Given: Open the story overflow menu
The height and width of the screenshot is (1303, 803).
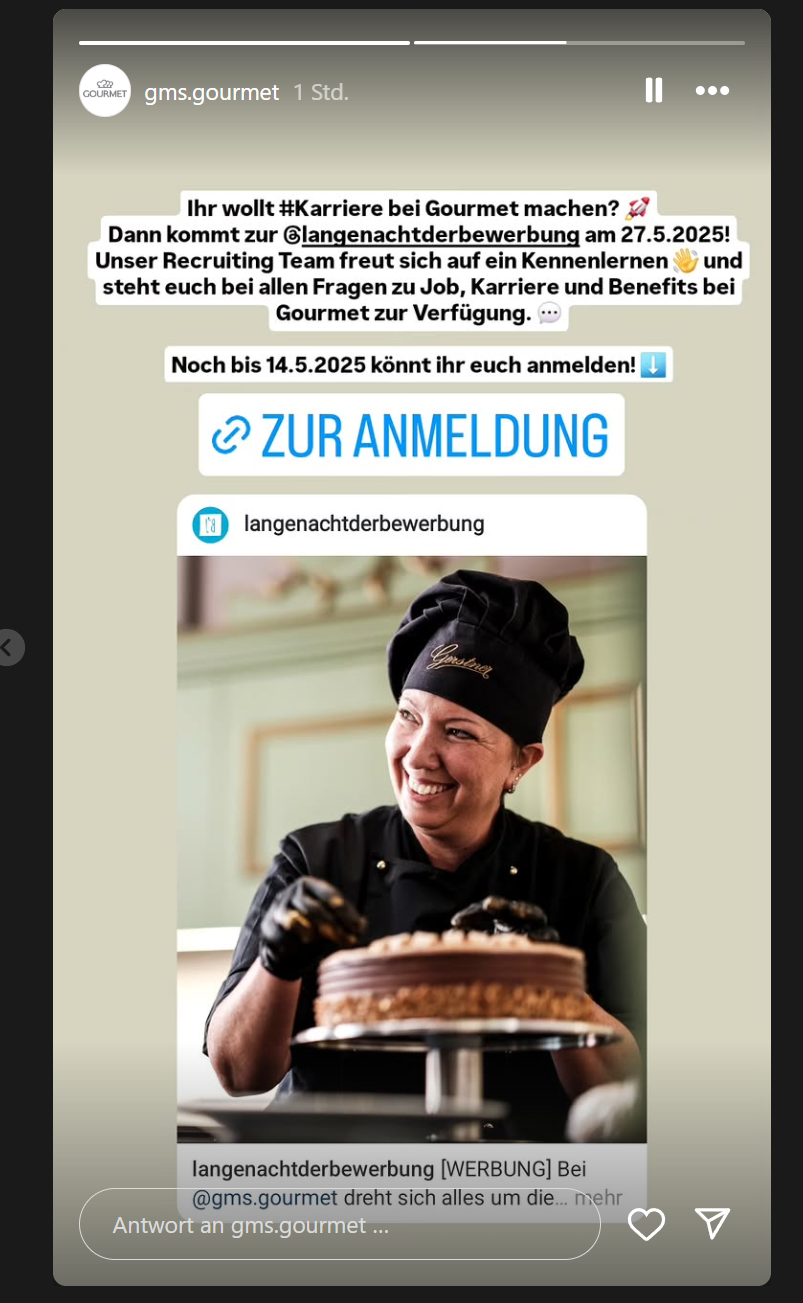Looking at the screenshot, I should pos(712,91).
